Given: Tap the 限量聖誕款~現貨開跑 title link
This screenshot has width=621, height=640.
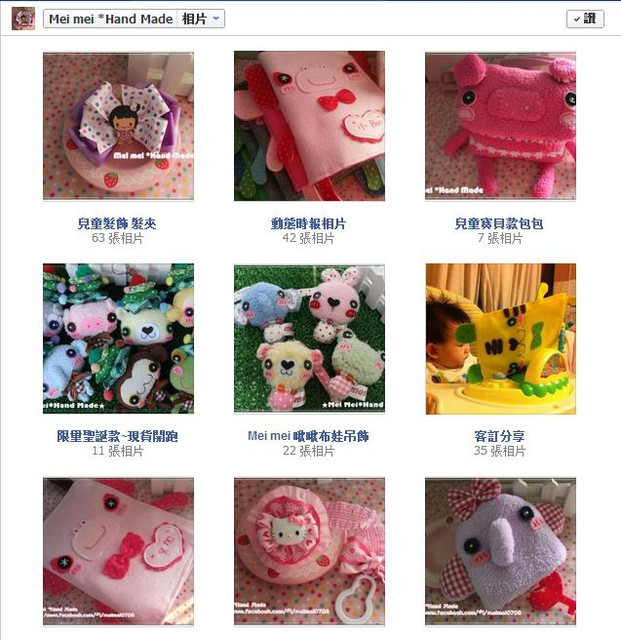Looking at the screenshot, I should tap(118, 437).
